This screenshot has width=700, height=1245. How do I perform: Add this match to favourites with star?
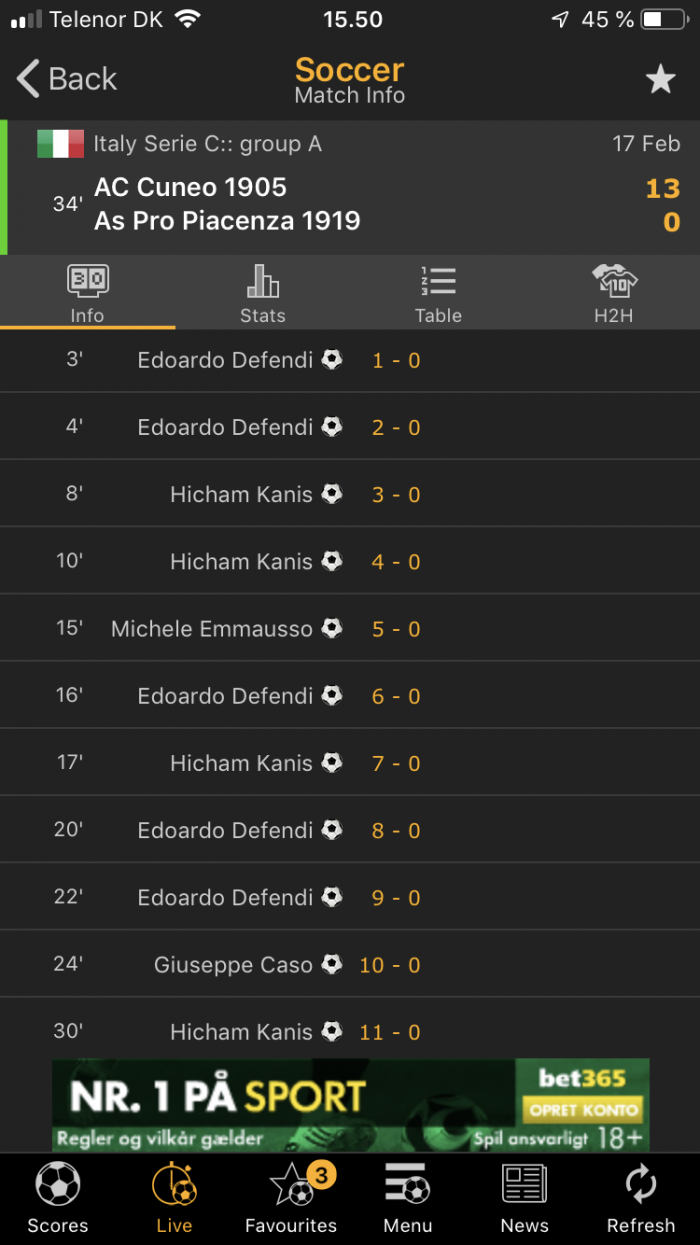(x=661, y=79)
